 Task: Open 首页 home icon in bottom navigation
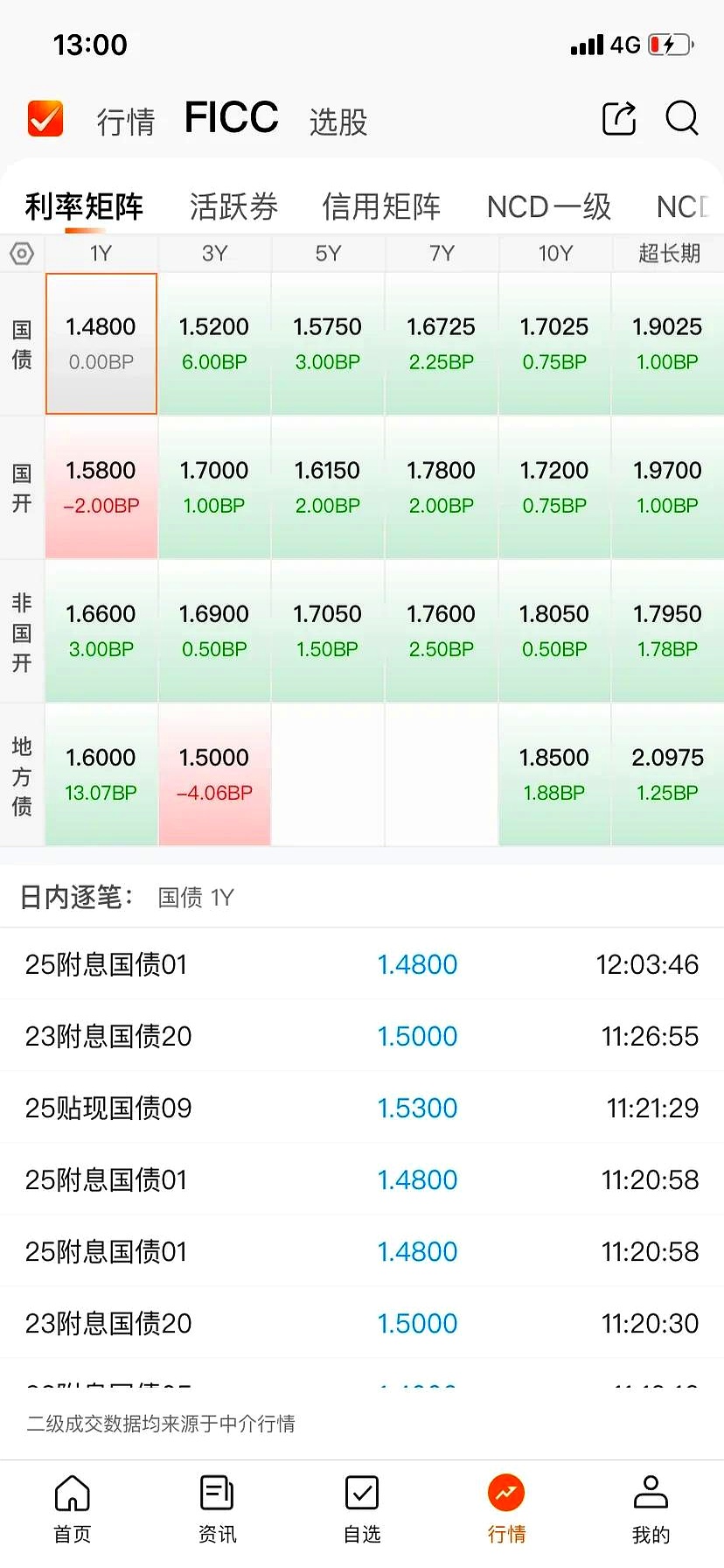72,1507
